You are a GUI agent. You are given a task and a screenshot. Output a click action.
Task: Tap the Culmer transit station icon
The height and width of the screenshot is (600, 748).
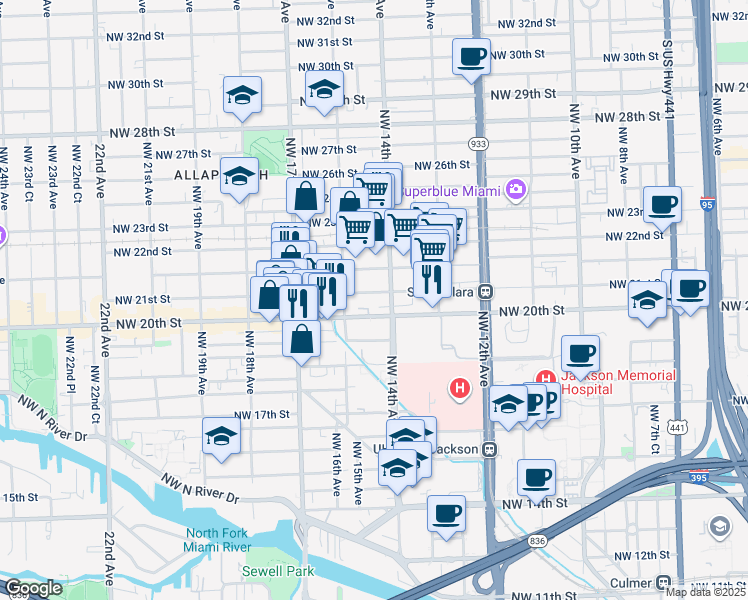[x=663, y=582]
